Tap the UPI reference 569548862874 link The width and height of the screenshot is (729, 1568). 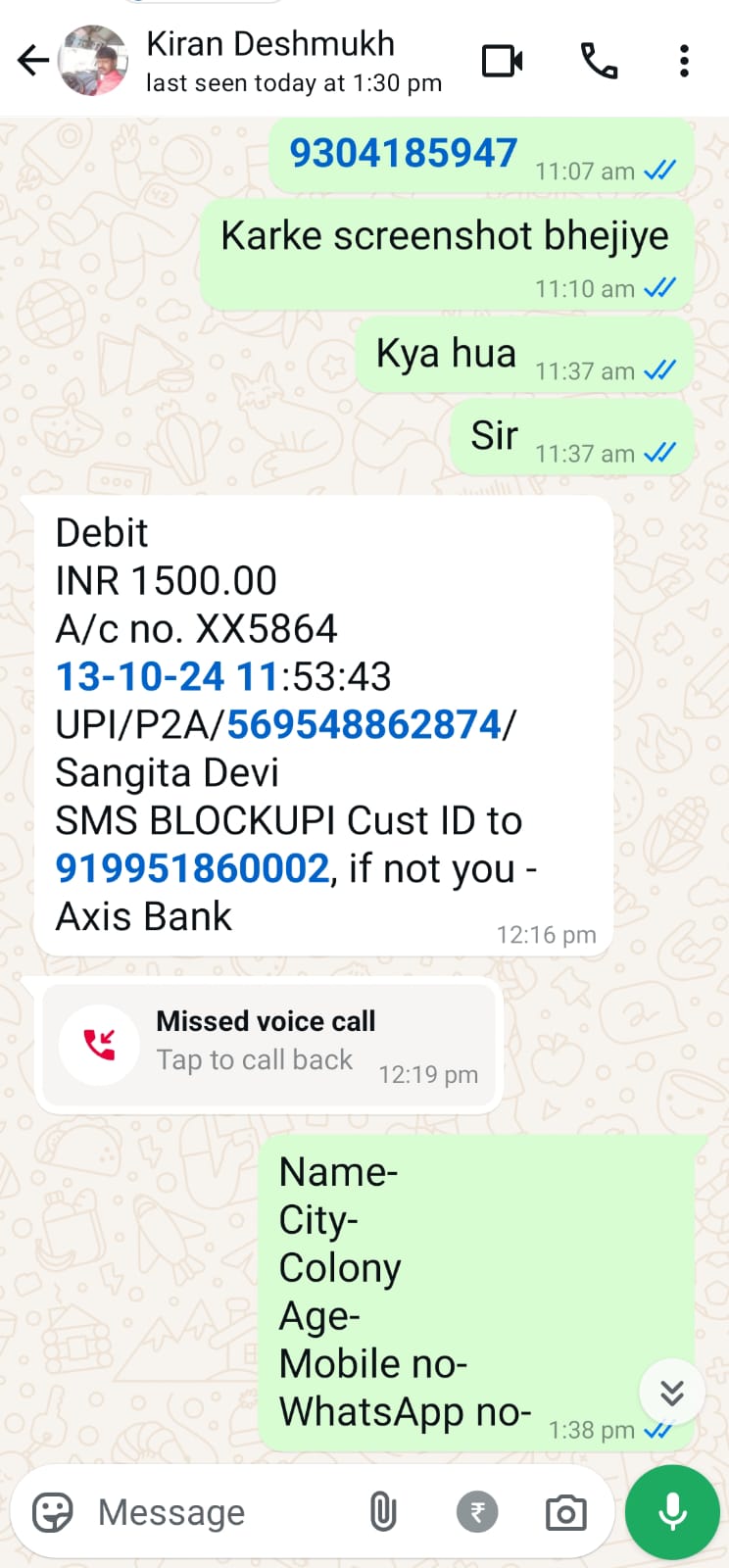(x=364, y=724)
